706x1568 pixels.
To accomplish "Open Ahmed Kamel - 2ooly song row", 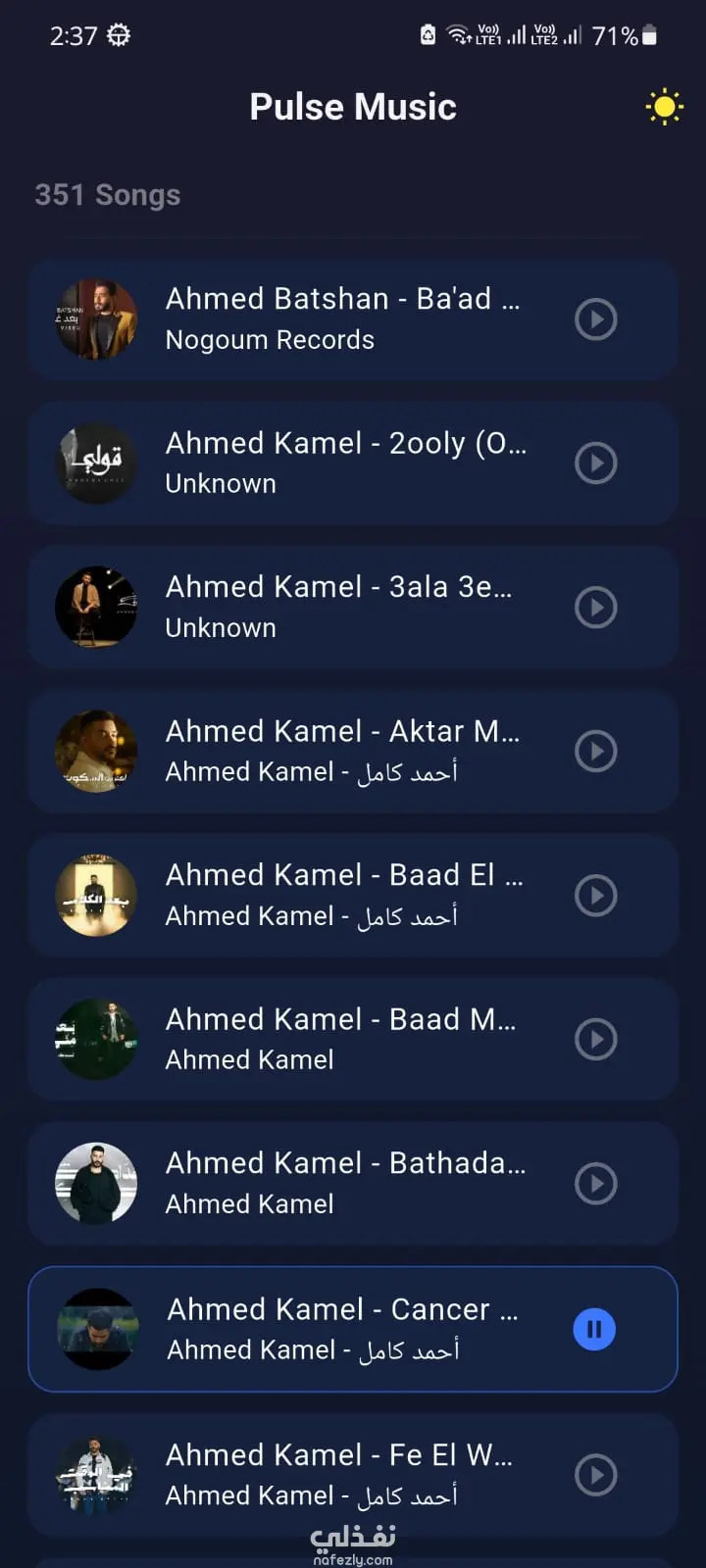I will [x=343, y=464].
